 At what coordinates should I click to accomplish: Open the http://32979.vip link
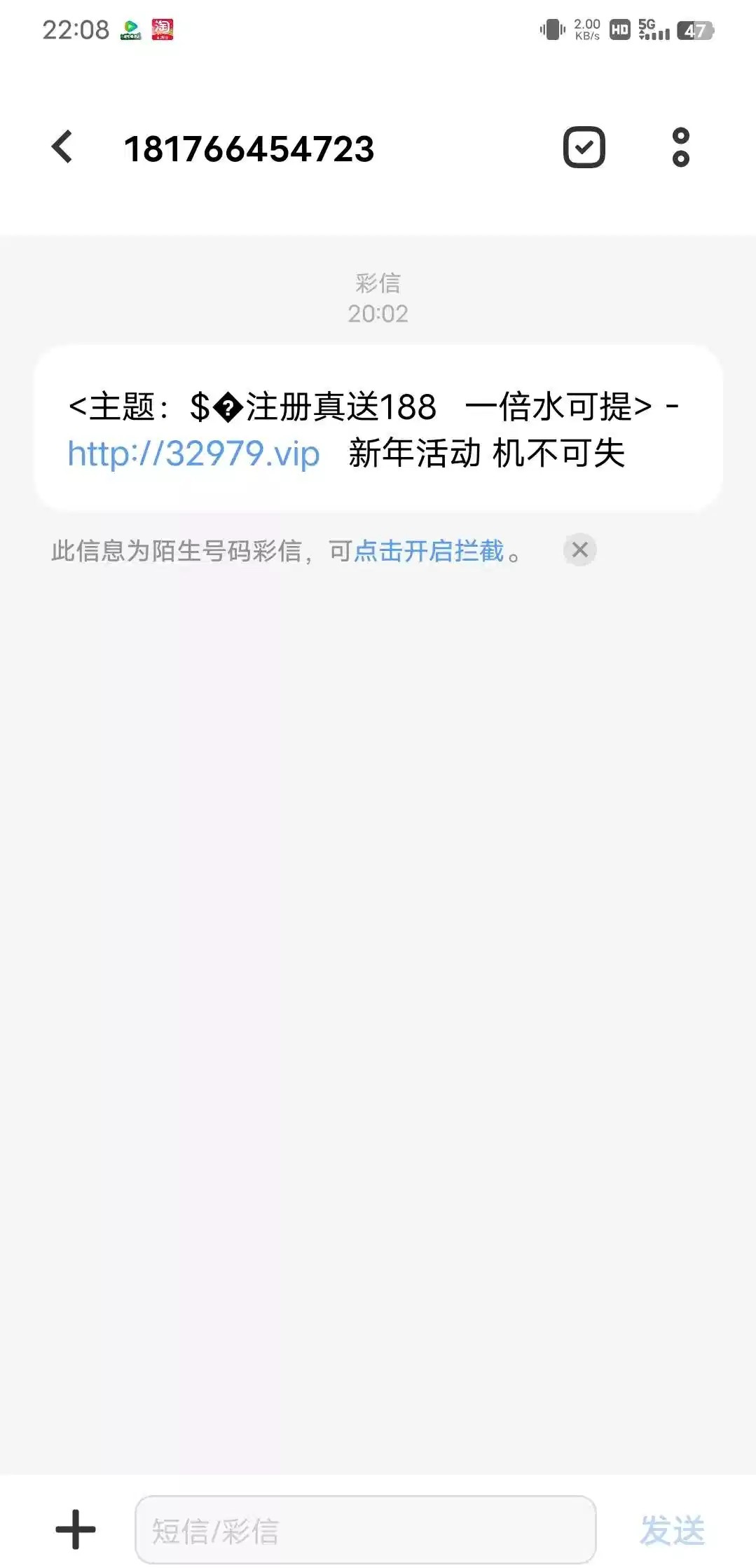click(193, 454)
